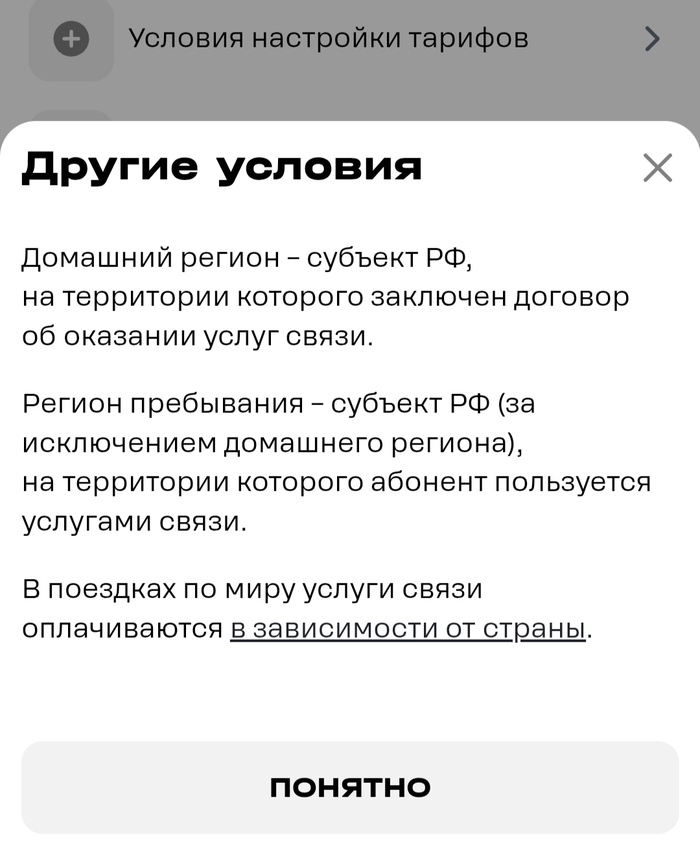Open «Условия настройки тарифов» row
This screenshot has height=847, width=700.
tap(350, 39)
